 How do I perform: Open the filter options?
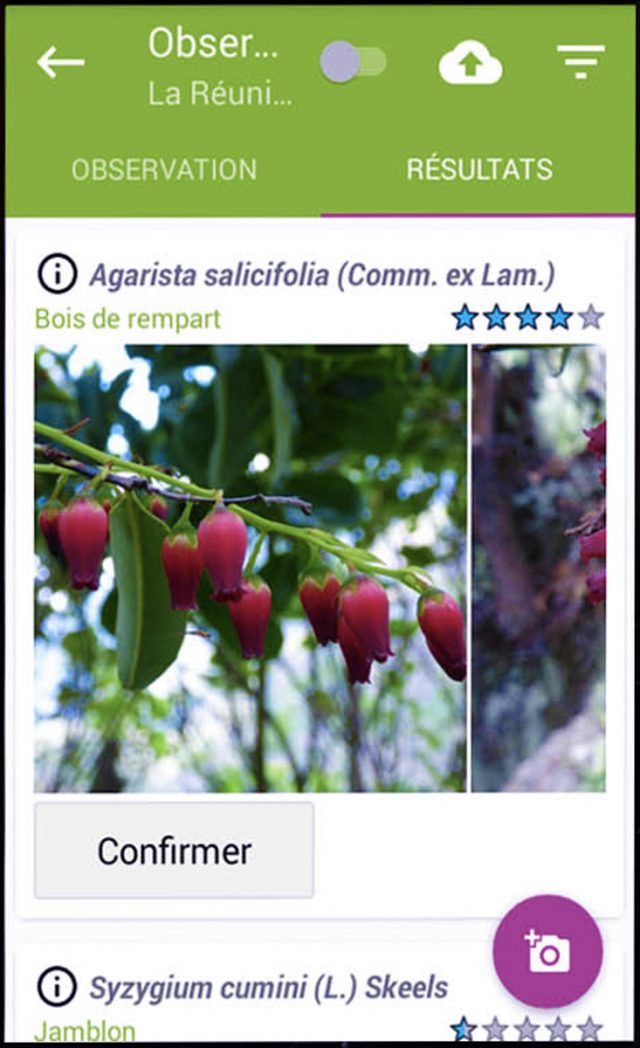pyautogui.click(x=580, y=62)
